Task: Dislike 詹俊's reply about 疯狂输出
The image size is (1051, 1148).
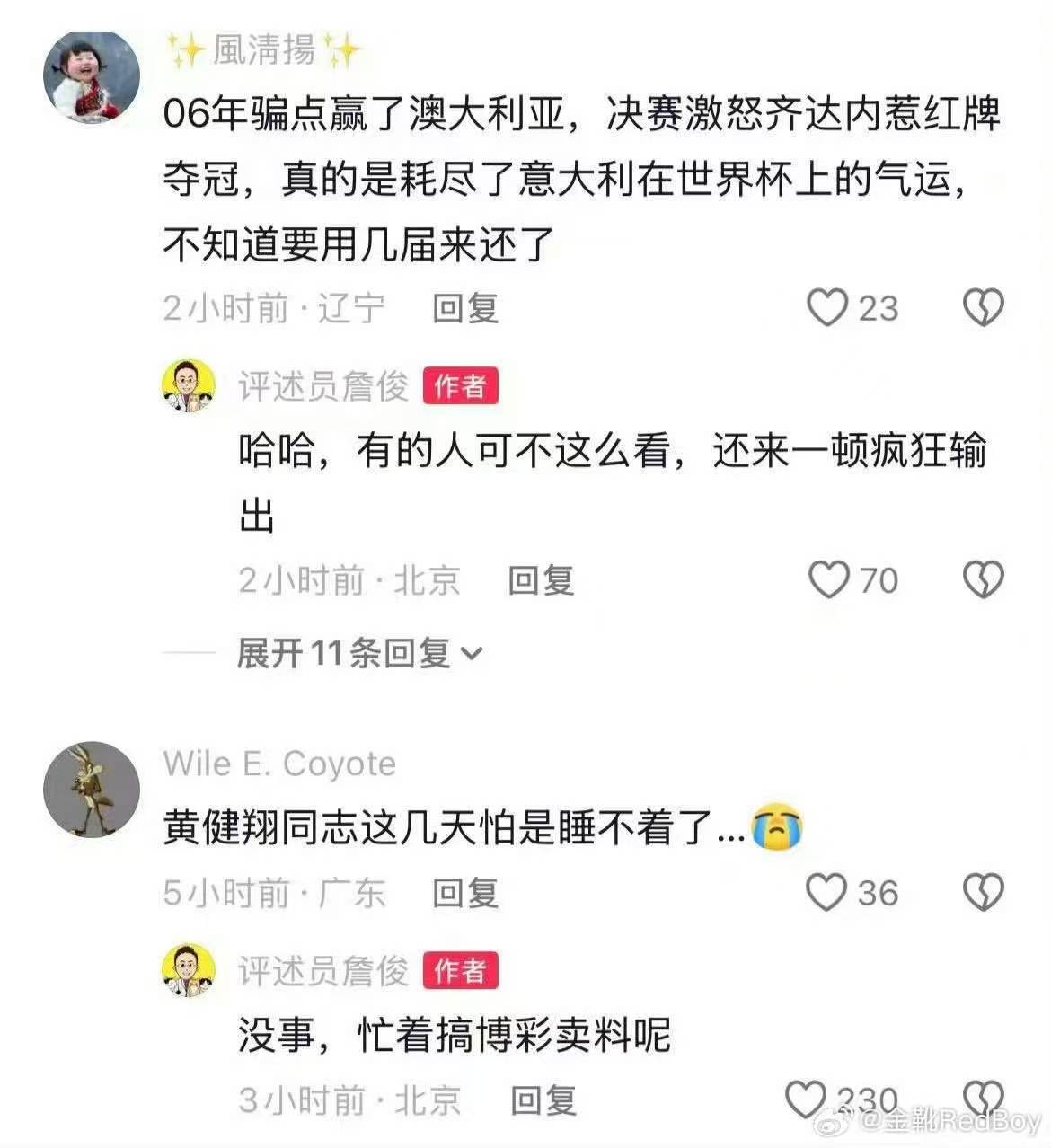Action: [x=983, y=579]
